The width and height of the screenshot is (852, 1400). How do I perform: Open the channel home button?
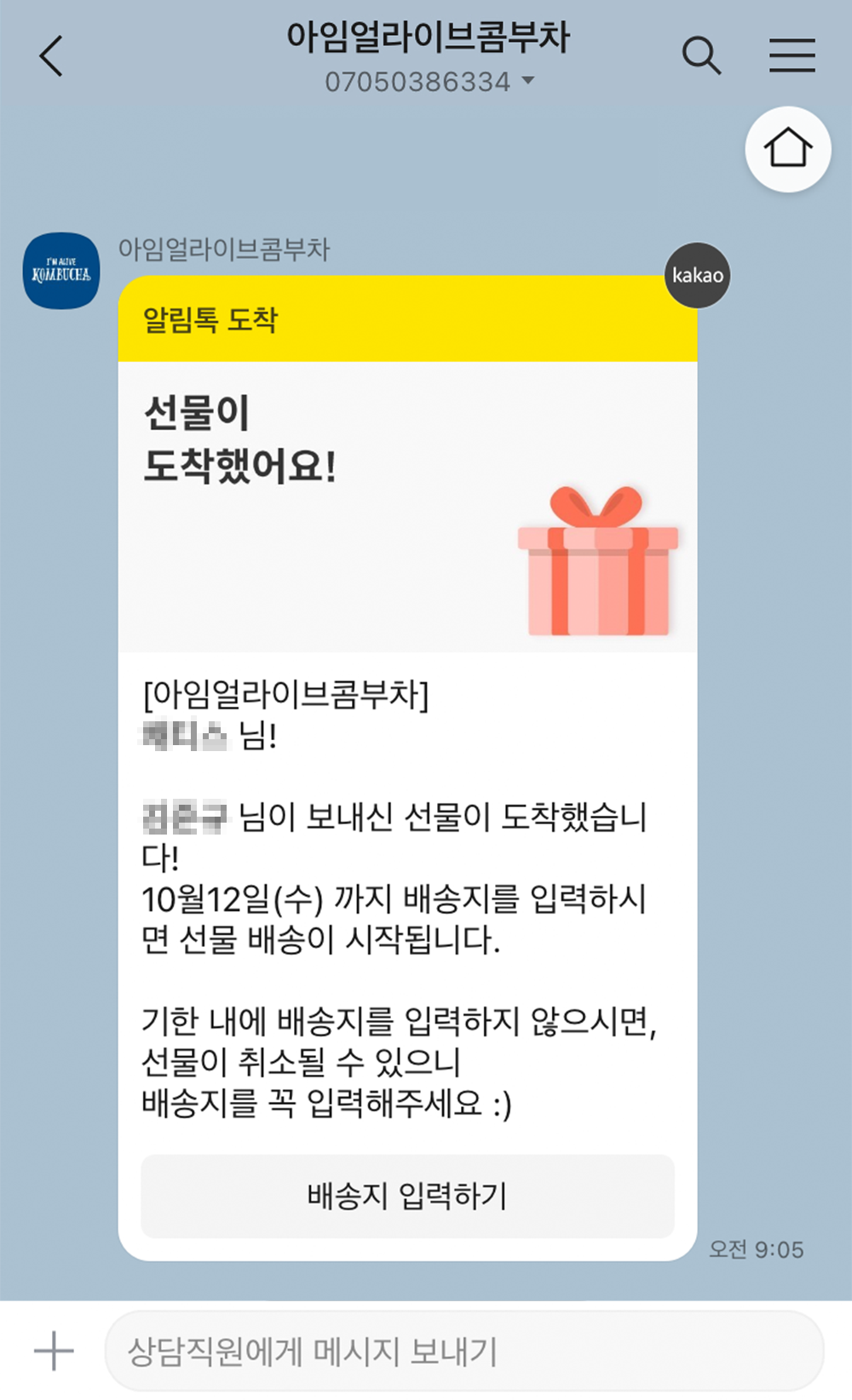point(787,149)
